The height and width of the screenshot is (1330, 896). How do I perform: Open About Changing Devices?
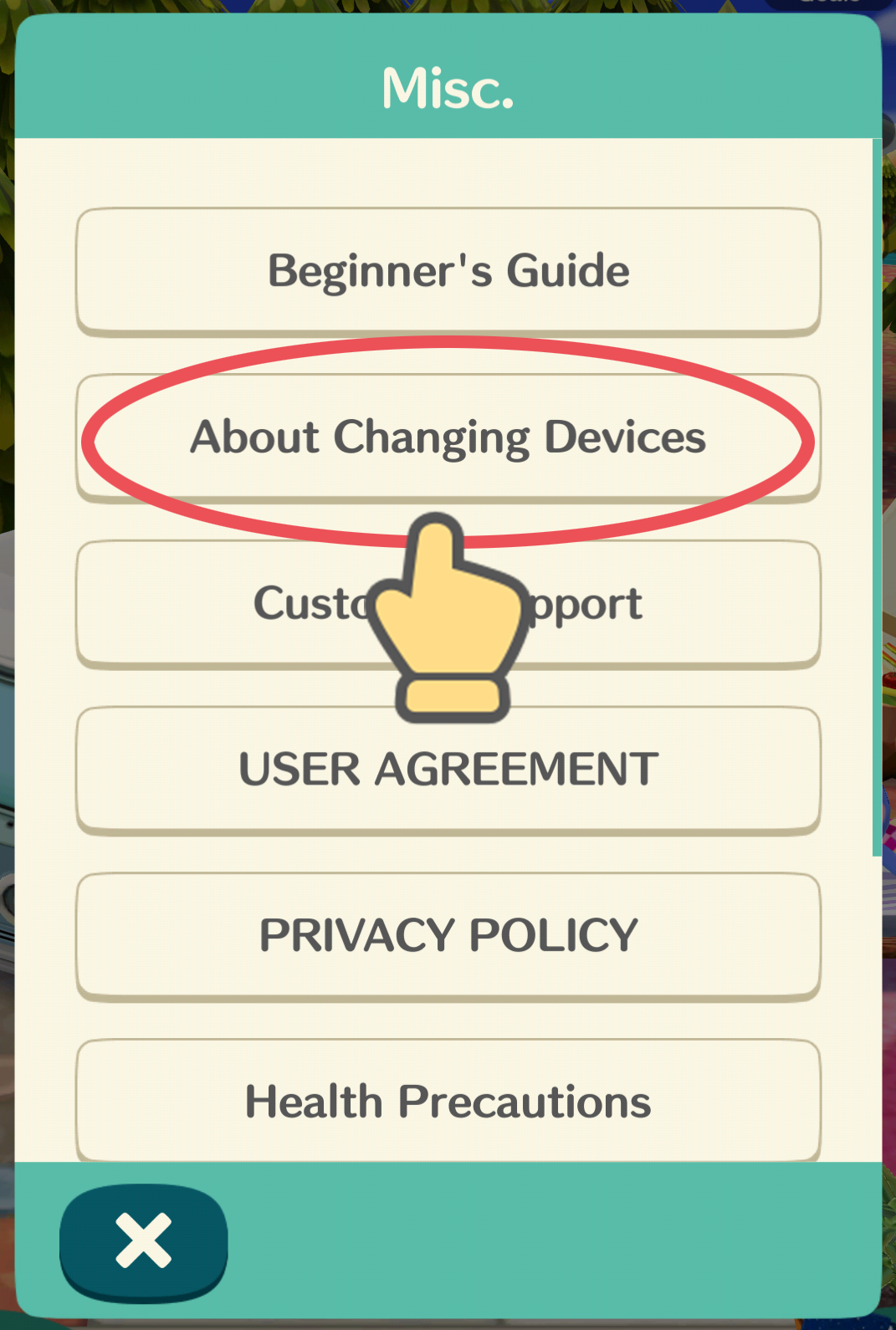448,437
